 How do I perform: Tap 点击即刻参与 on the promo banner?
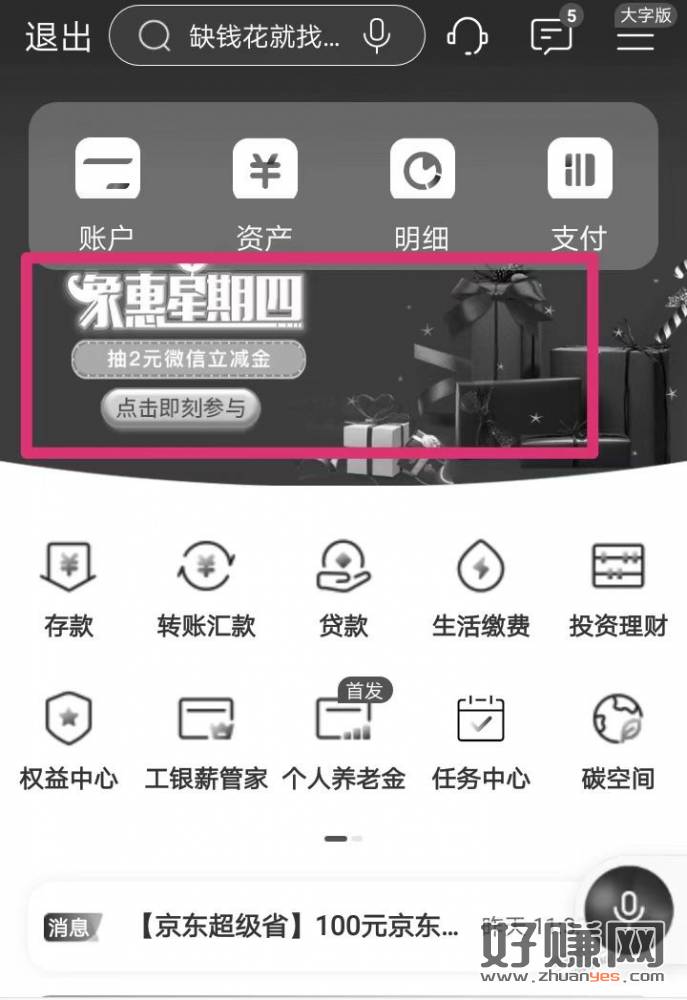click(x=180, y=407)
